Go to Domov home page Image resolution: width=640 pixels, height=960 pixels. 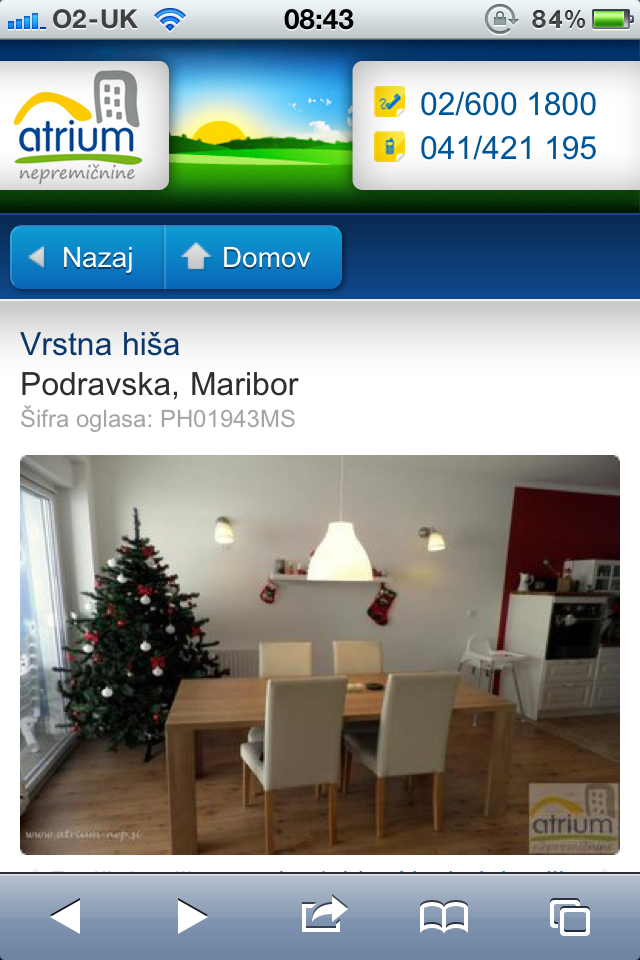point(253,258)
